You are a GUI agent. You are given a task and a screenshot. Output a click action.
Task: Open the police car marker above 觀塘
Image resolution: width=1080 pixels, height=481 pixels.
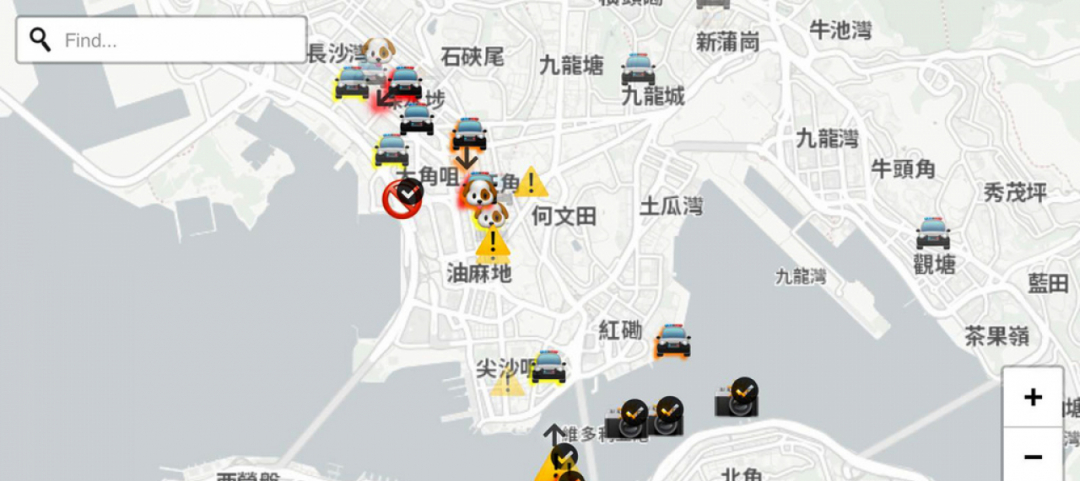pos(933,233)
